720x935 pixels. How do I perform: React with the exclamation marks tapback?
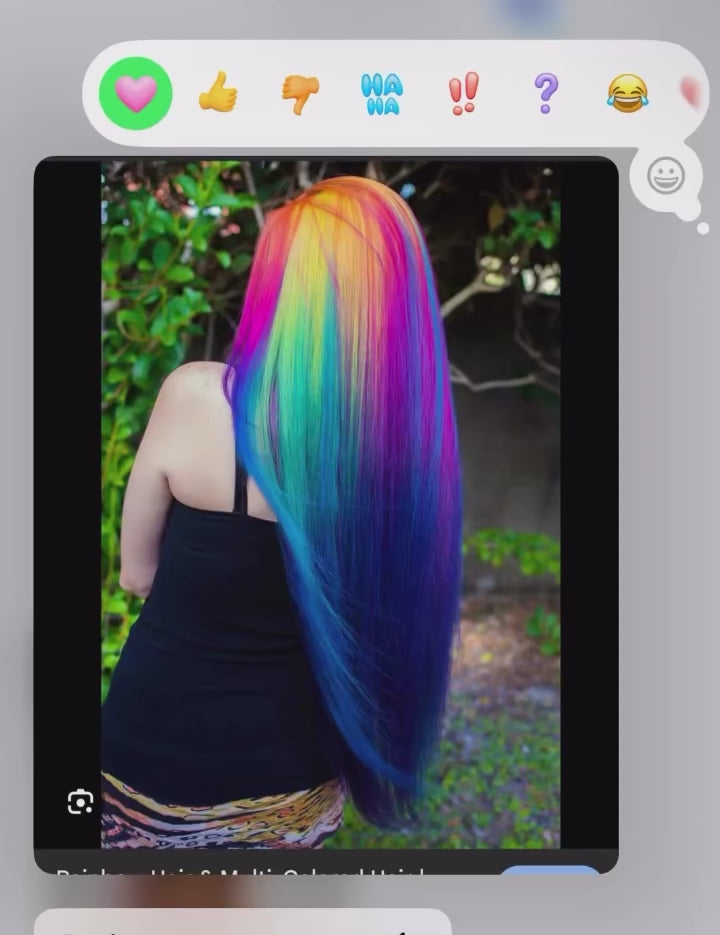(463, 94)
